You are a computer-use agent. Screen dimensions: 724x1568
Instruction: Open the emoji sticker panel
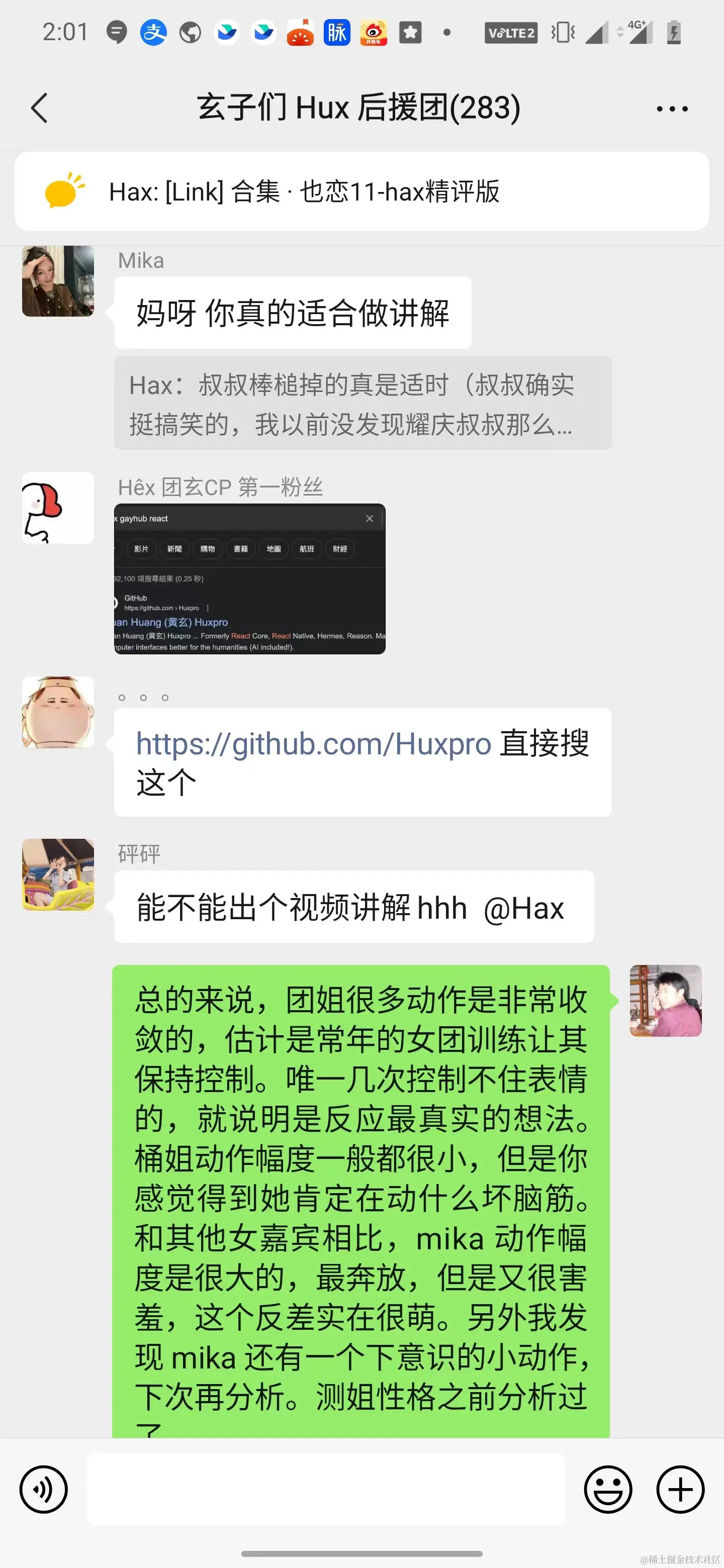608,1489
